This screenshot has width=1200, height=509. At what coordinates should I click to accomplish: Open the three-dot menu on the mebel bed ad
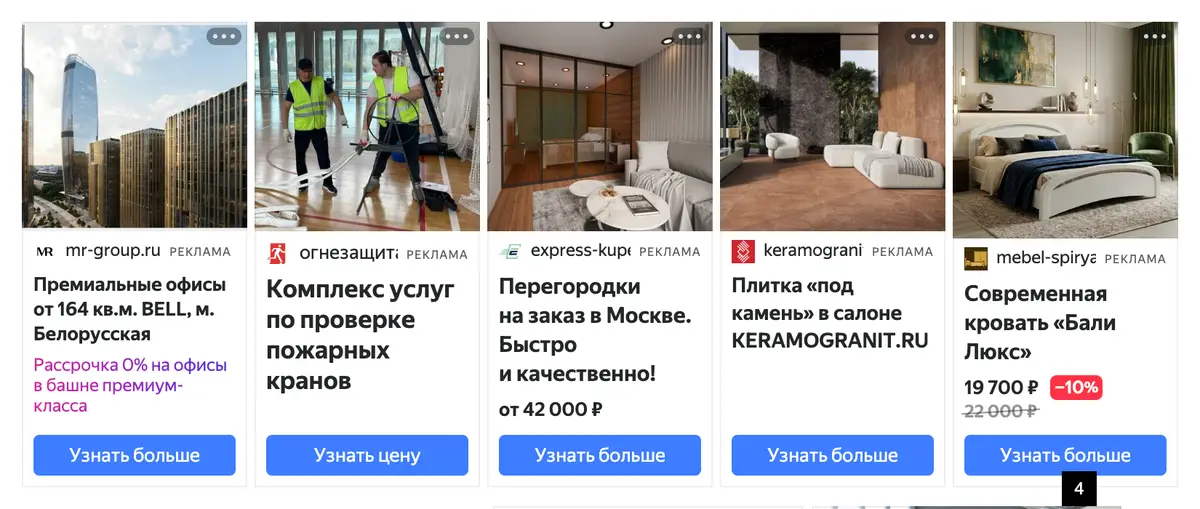coord(1156,36)
